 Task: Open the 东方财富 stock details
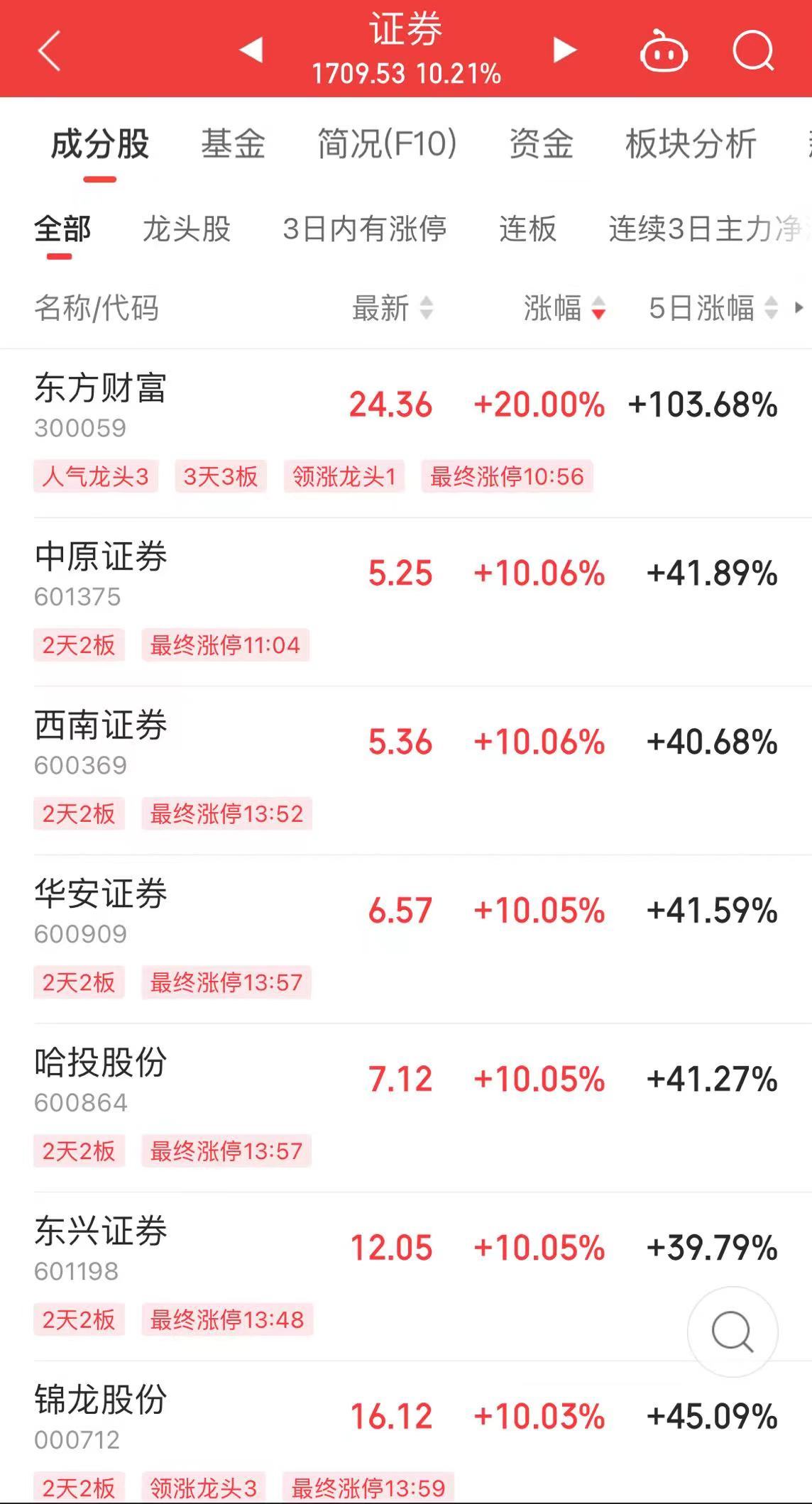point(101,389)
